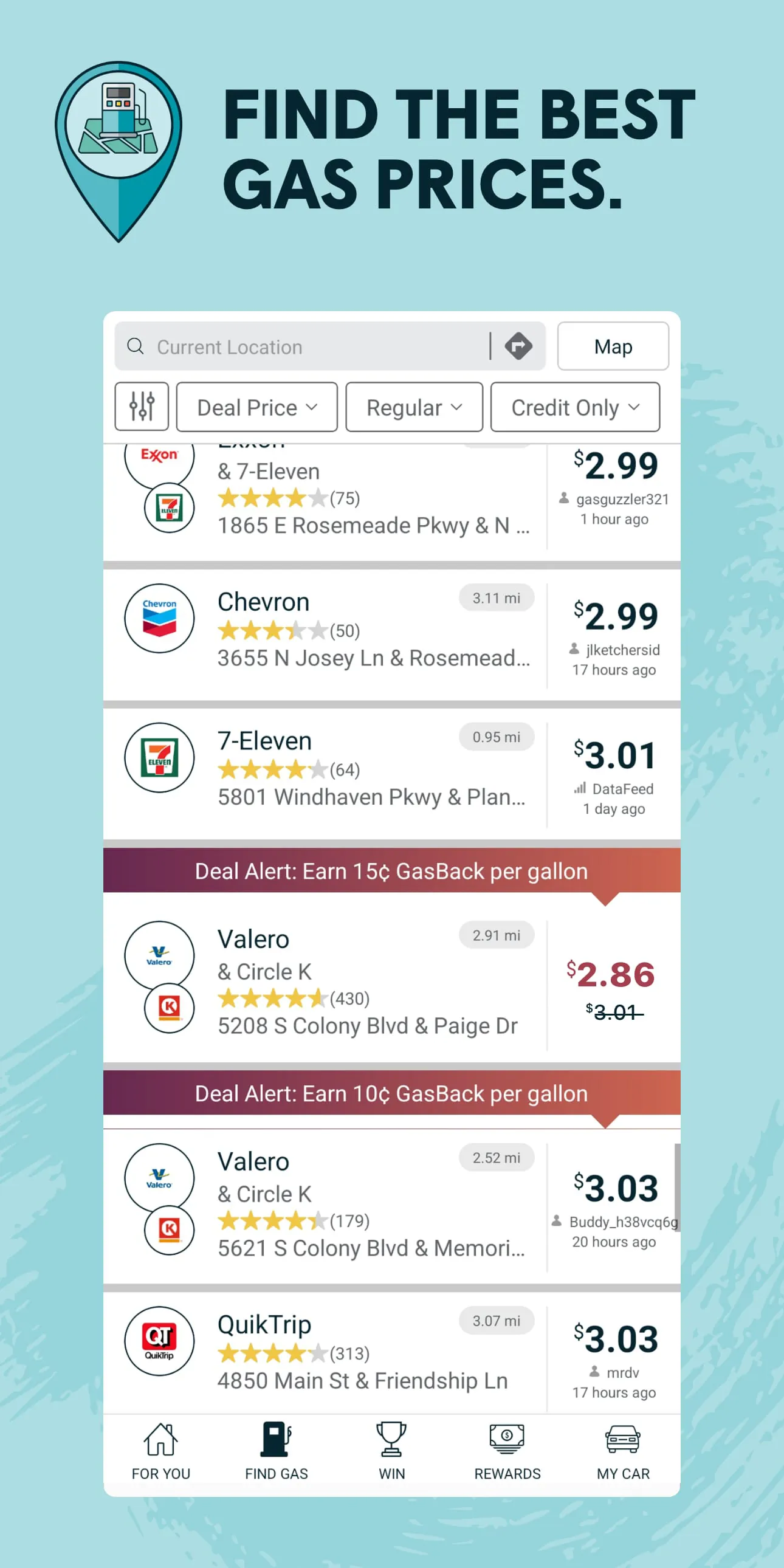Select the Chevron station logo
This screenshot has width=784, height=1568.
[158, 619]
